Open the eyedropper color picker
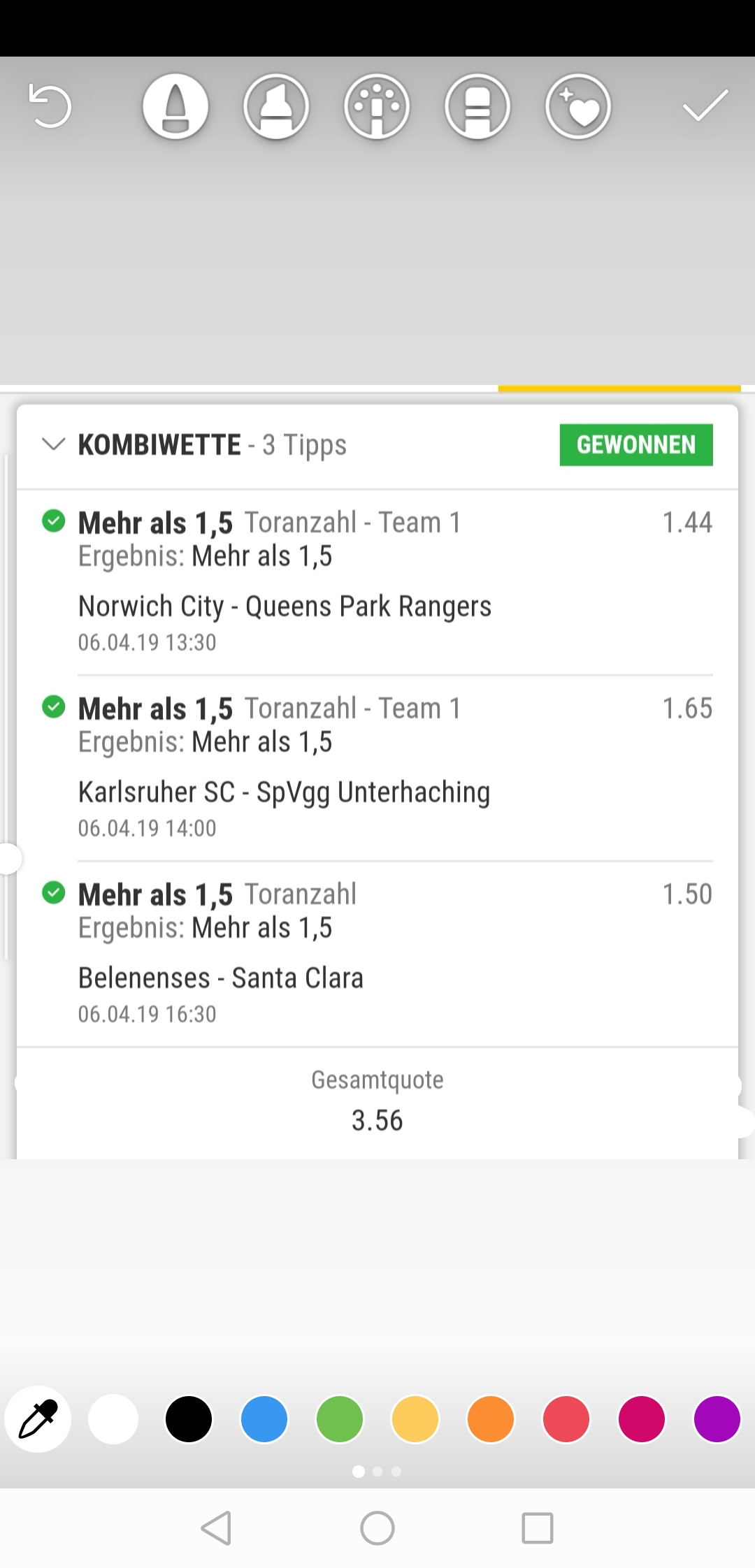 [x=38, y=1419]
